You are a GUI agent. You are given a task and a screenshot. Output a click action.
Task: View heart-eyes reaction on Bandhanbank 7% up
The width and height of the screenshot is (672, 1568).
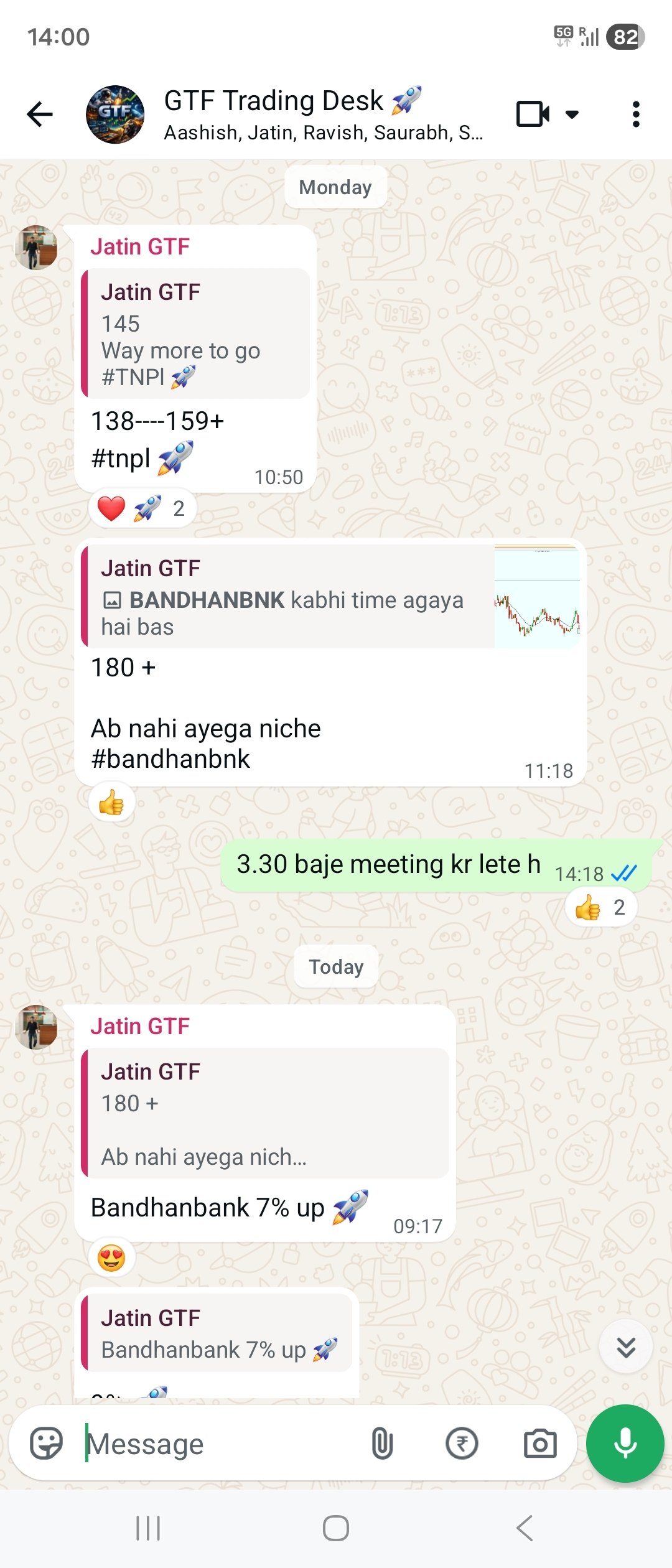(x=111, y=1258)
